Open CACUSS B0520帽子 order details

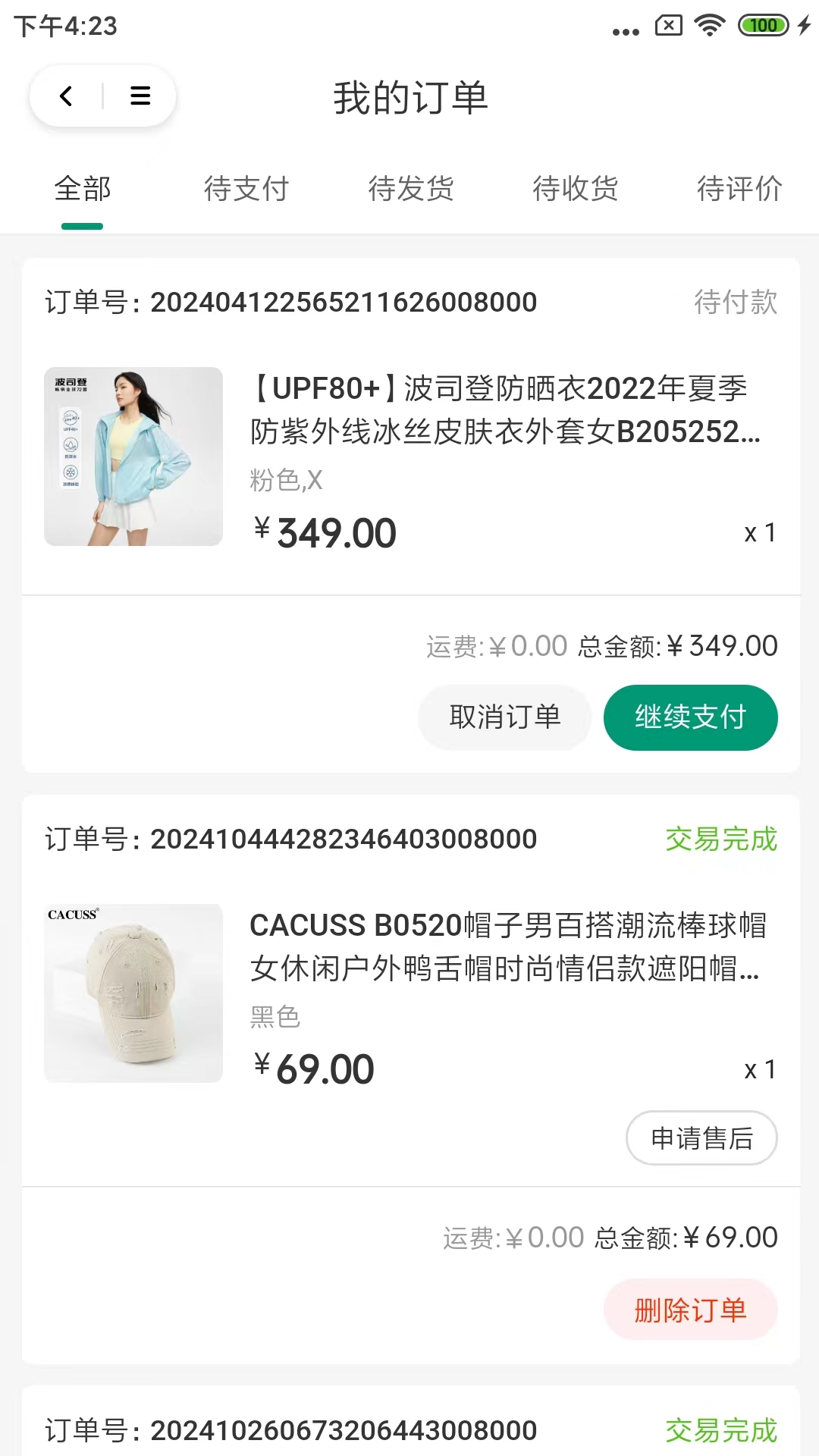click(507, 946)
